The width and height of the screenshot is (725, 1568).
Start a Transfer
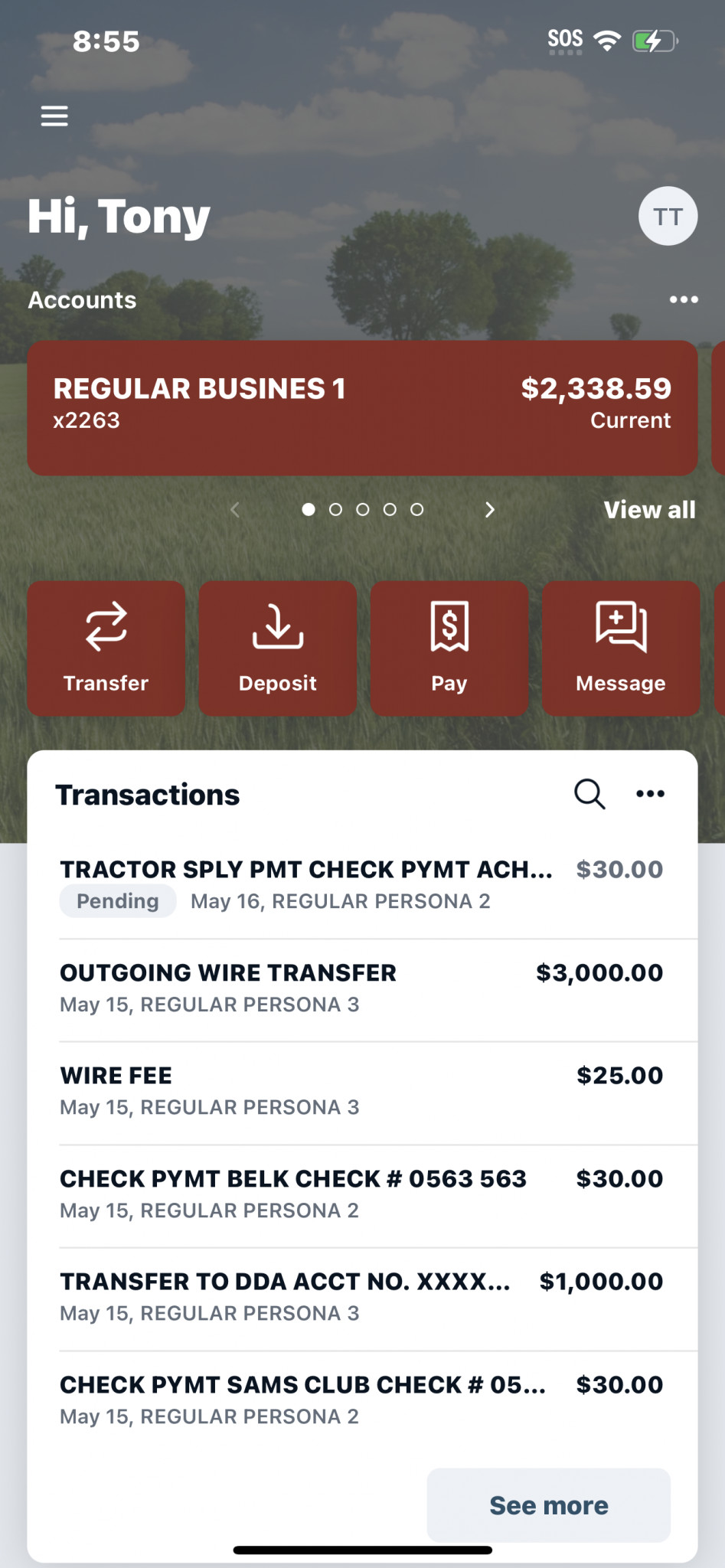(106, 648)
